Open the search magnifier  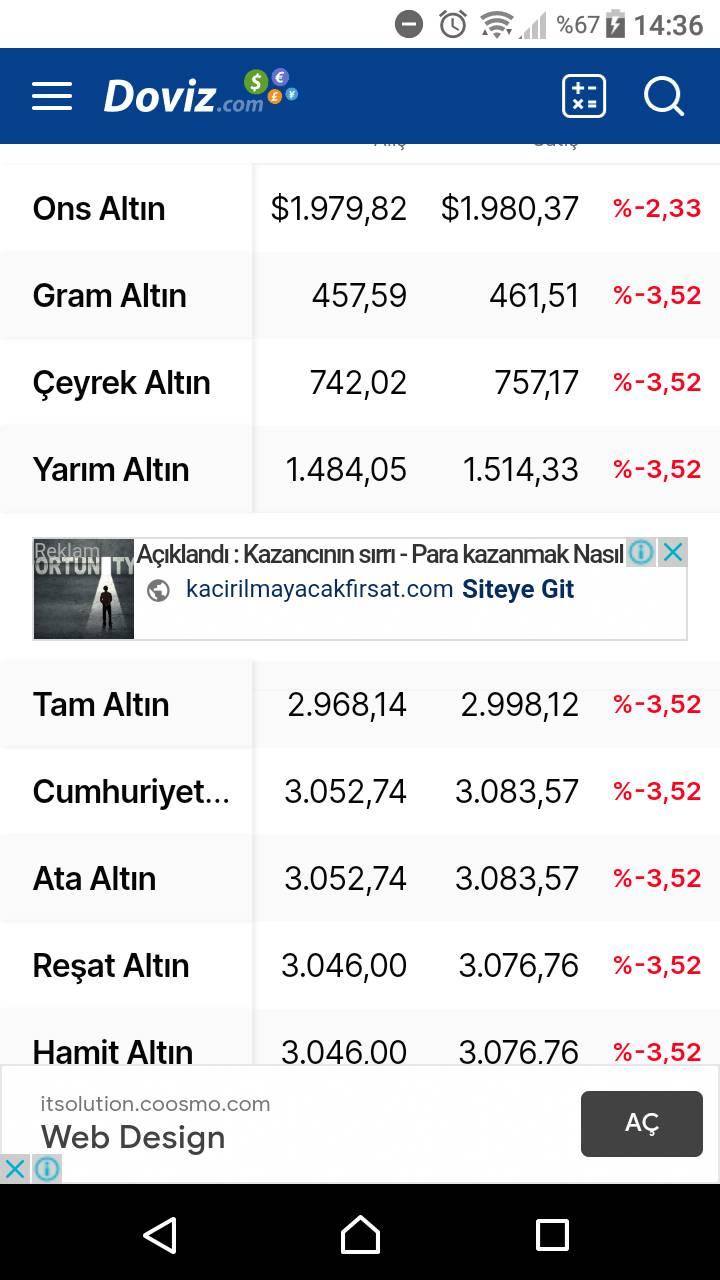coord(664,97)
